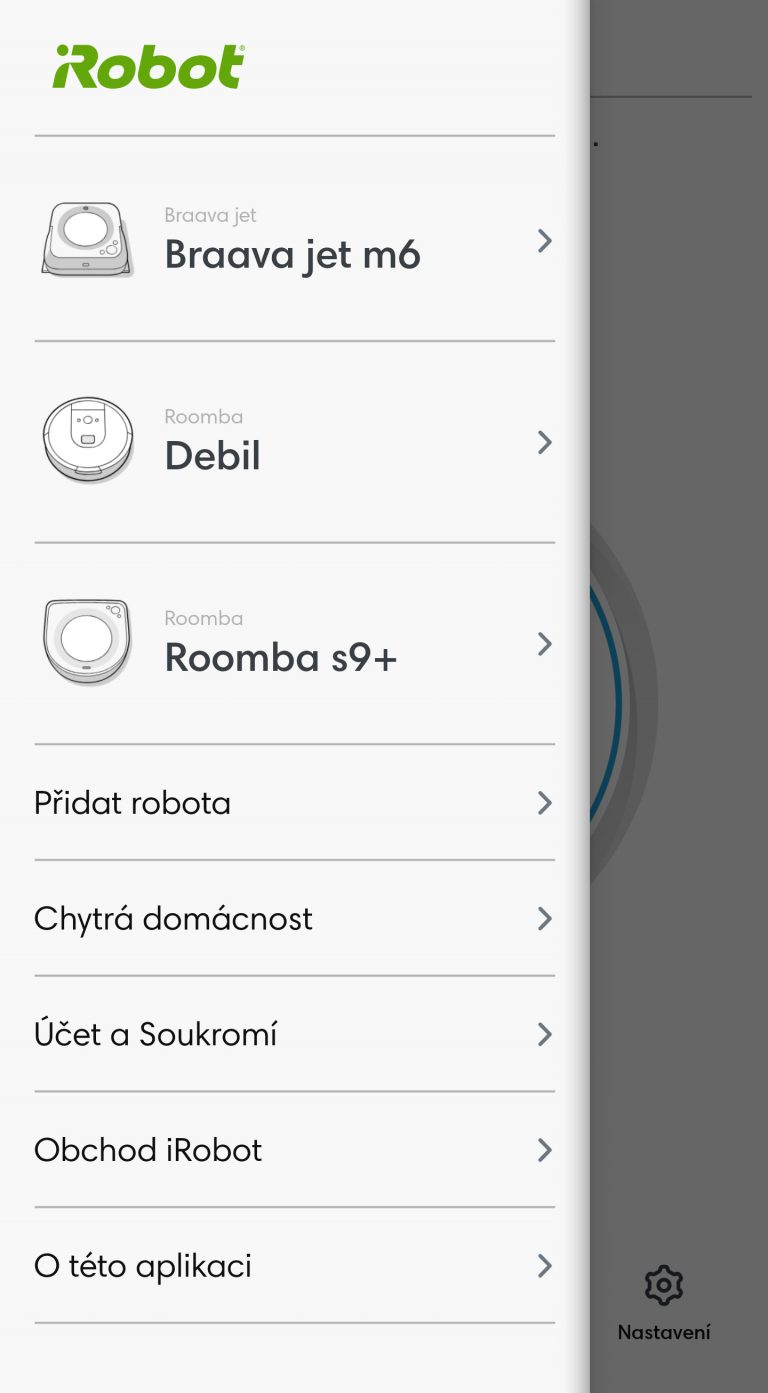The width and height of the screenshot is (768, 1393).
Task: Switch to the Nastavení tab
Action: coord(664,1304)
